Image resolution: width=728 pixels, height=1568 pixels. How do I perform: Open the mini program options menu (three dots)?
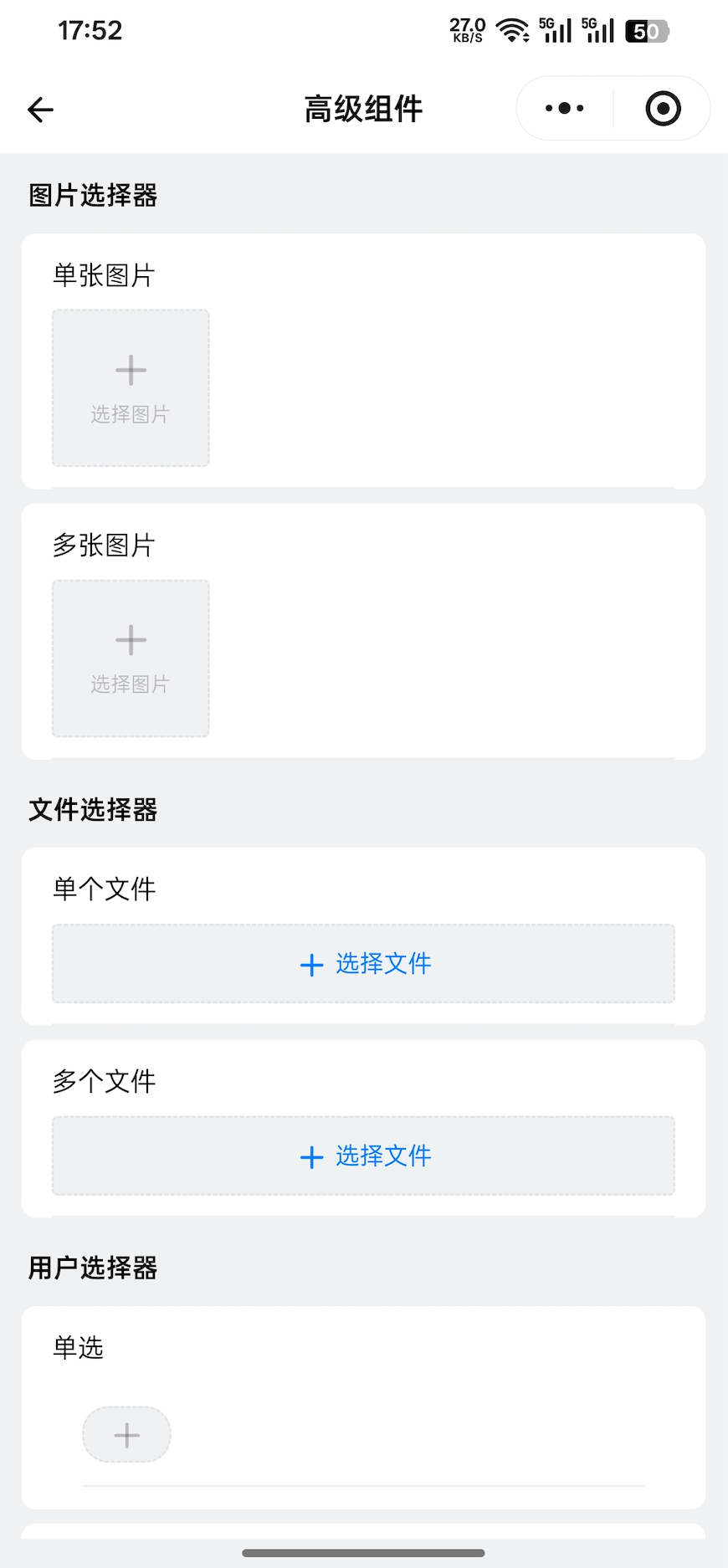pyautogui.click(x=563, y=108)
